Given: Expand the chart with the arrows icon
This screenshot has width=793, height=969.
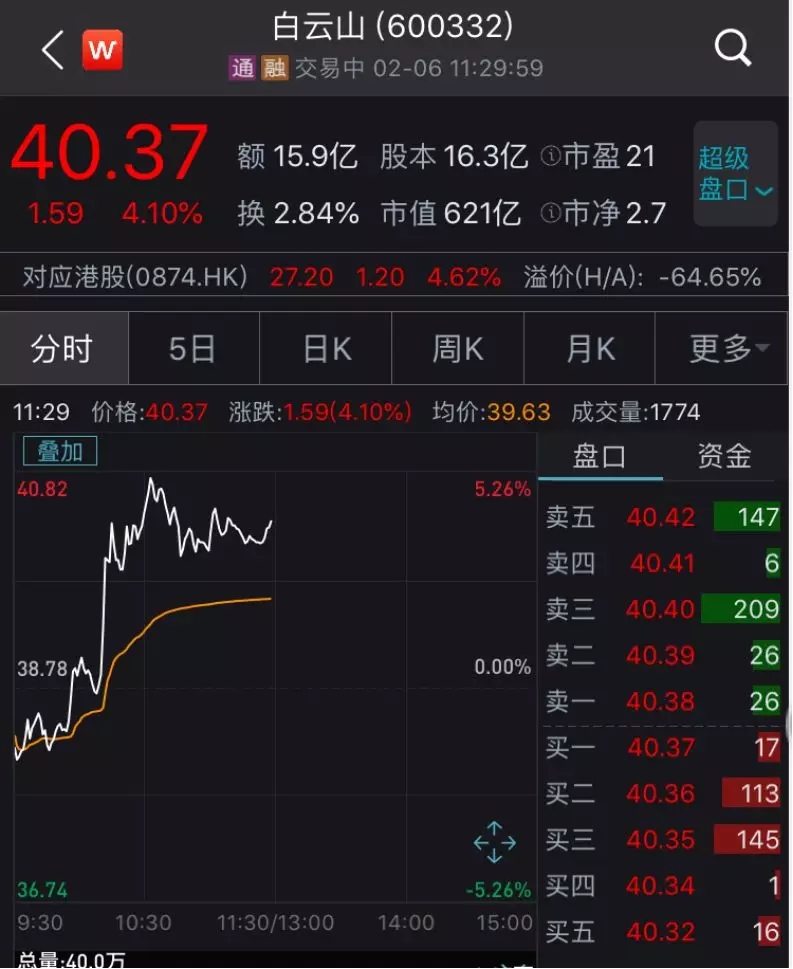Looking at the screenshot, I should pos(494,842).
